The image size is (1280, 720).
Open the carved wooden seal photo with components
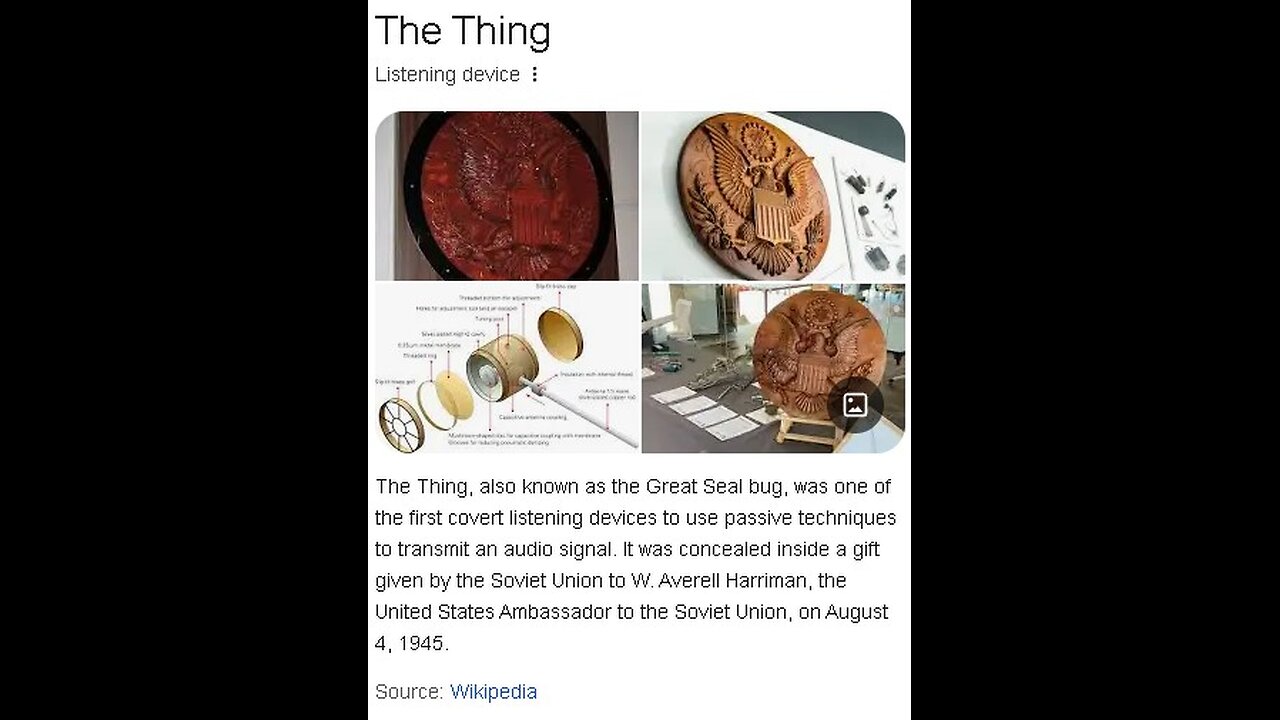(x=772, y=196)
